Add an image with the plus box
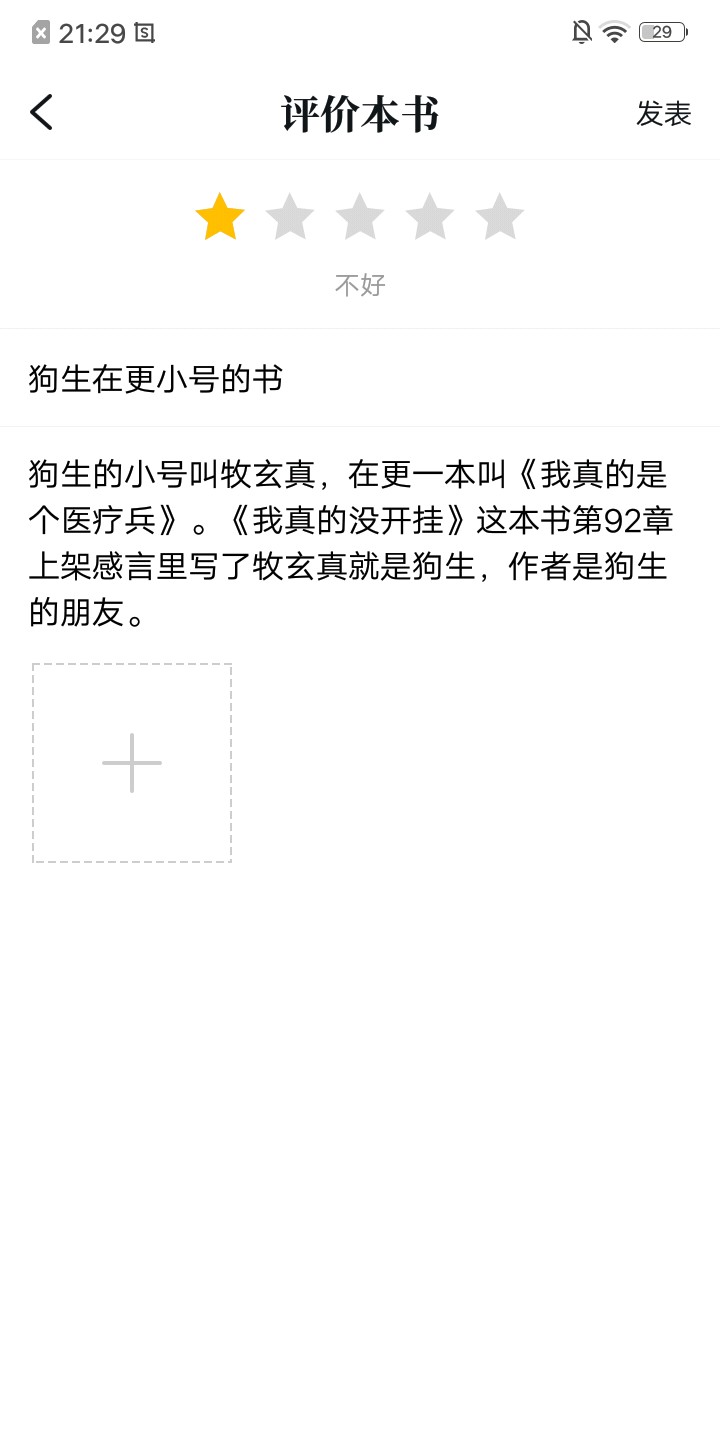Screen dimensions: 720x1436 (132, 763)
